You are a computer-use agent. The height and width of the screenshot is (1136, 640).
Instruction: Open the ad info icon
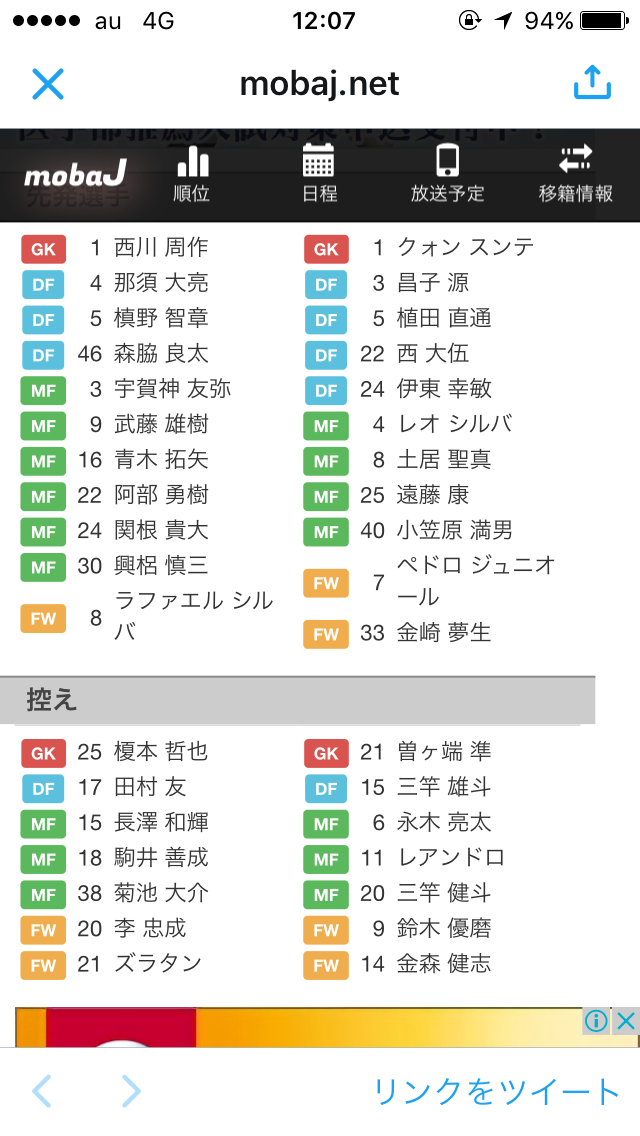[597, 1021]
